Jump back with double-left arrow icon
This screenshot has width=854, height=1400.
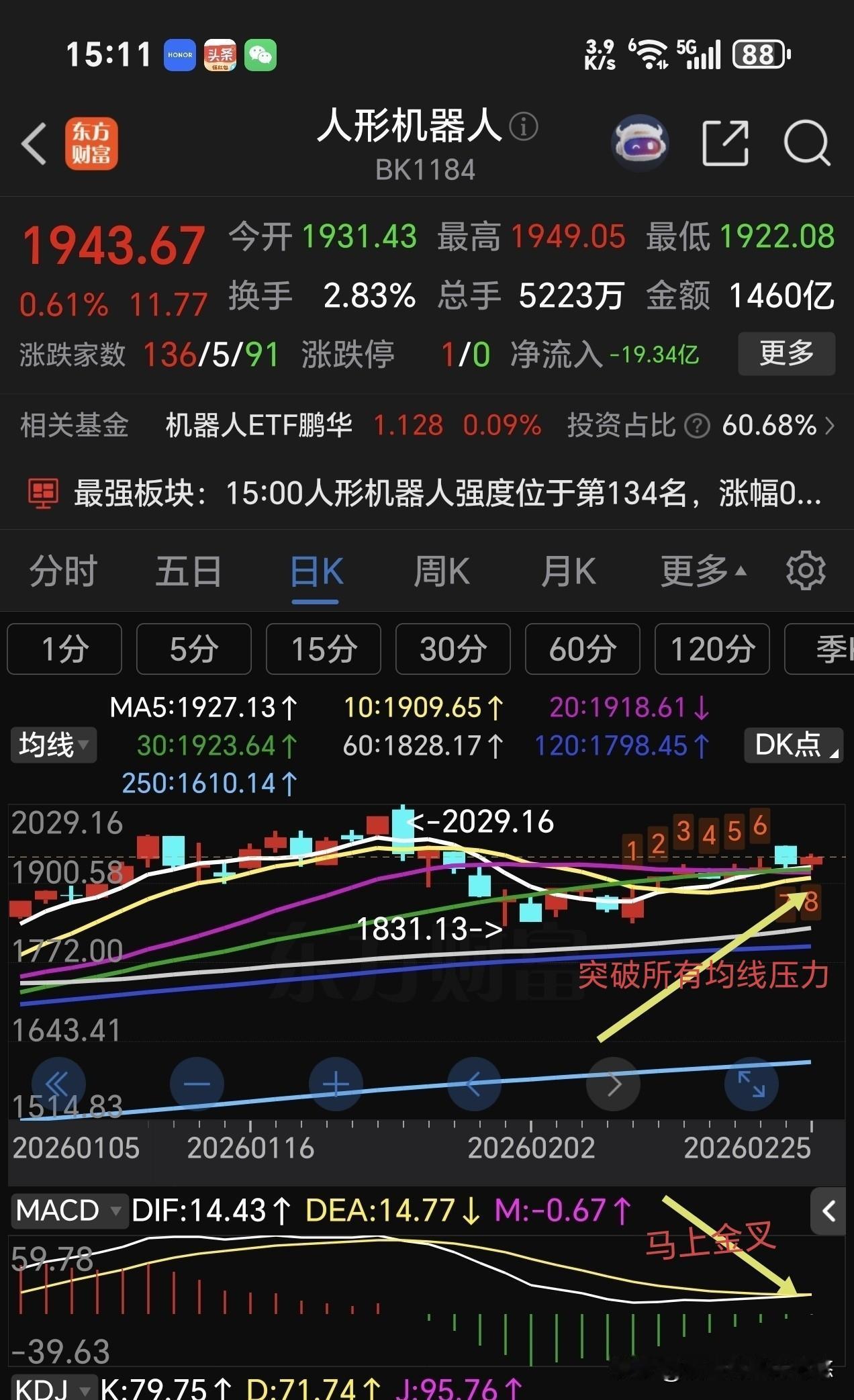58,1084
